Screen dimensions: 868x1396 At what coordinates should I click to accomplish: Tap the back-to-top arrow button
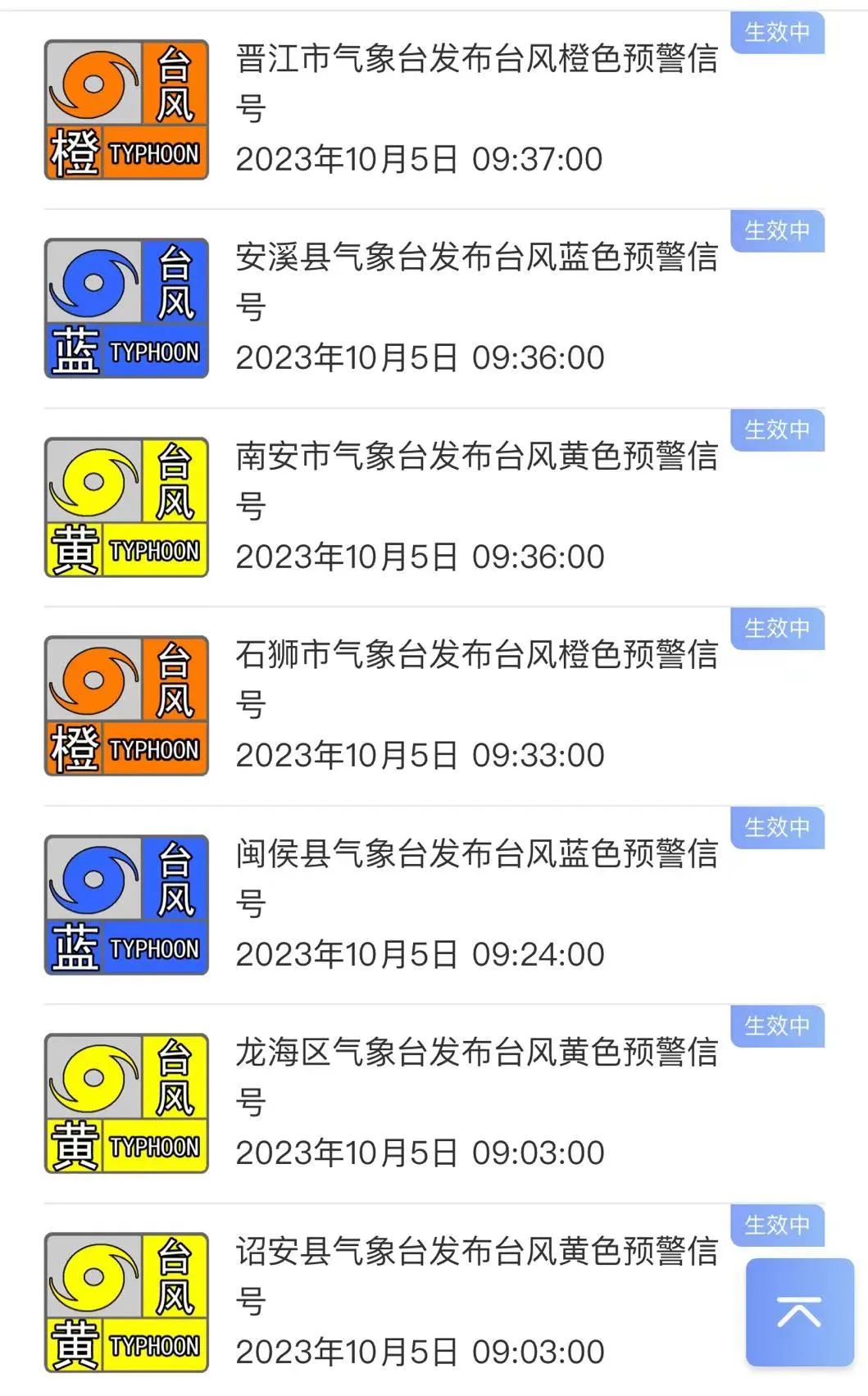pyautogui.click(x=799, y=1313)
